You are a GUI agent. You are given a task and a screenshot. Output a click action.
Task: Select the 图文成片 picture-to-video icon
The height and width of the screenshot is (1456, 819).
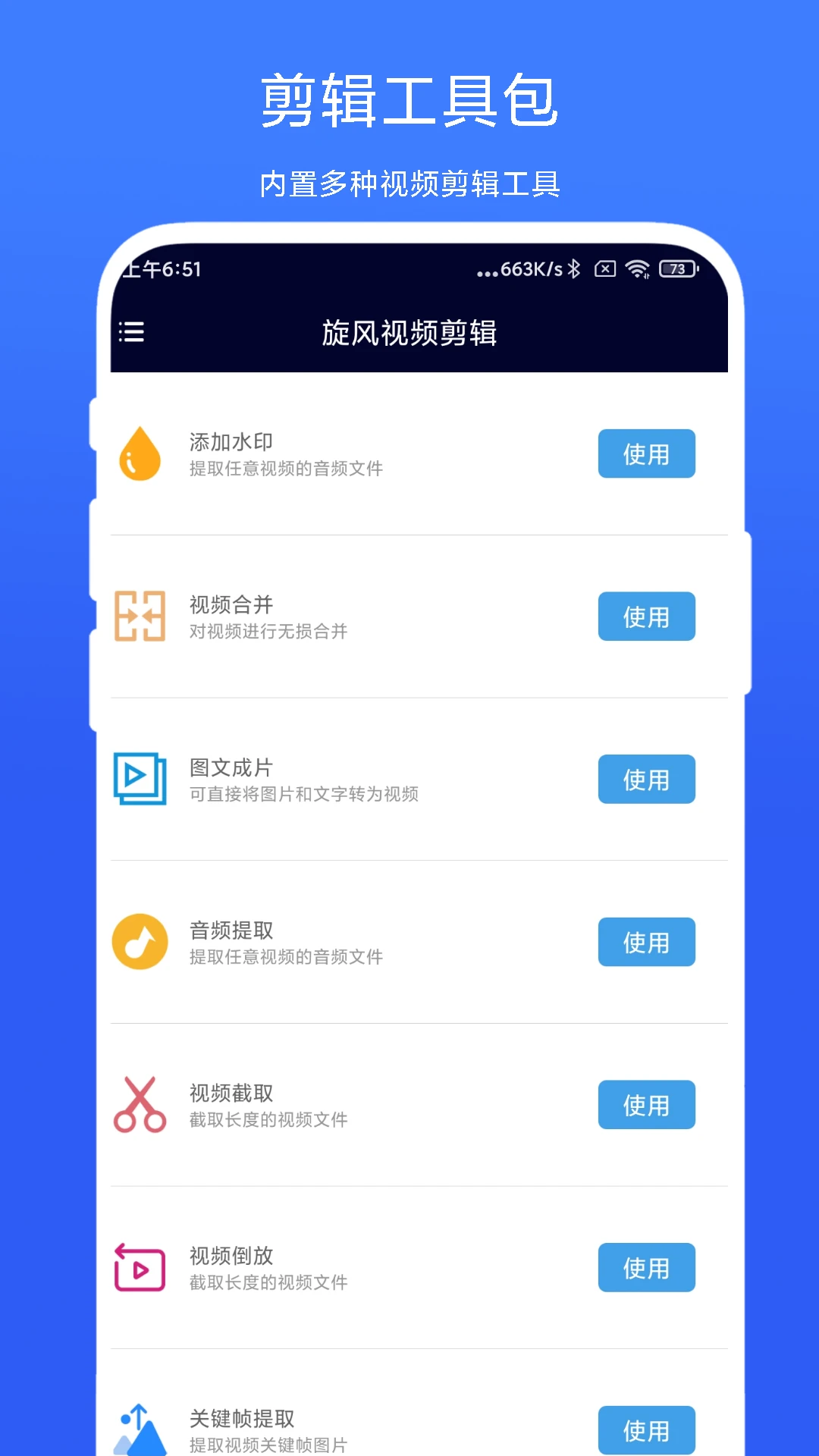140,779
